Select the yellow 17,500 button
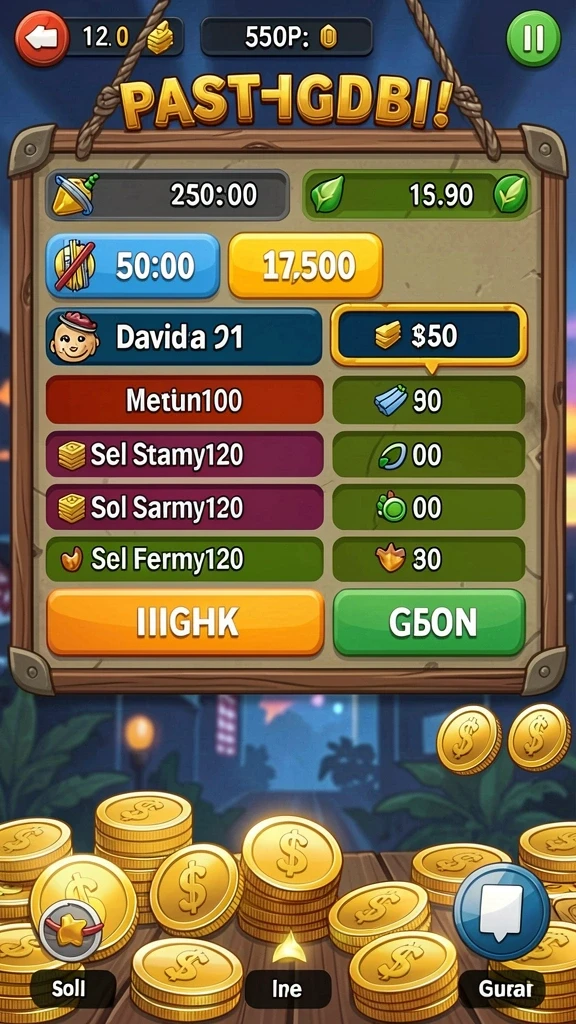Image resolution: width=576 pixels, height=1024 pixels. pyautogui.click(x=306, y=266)
